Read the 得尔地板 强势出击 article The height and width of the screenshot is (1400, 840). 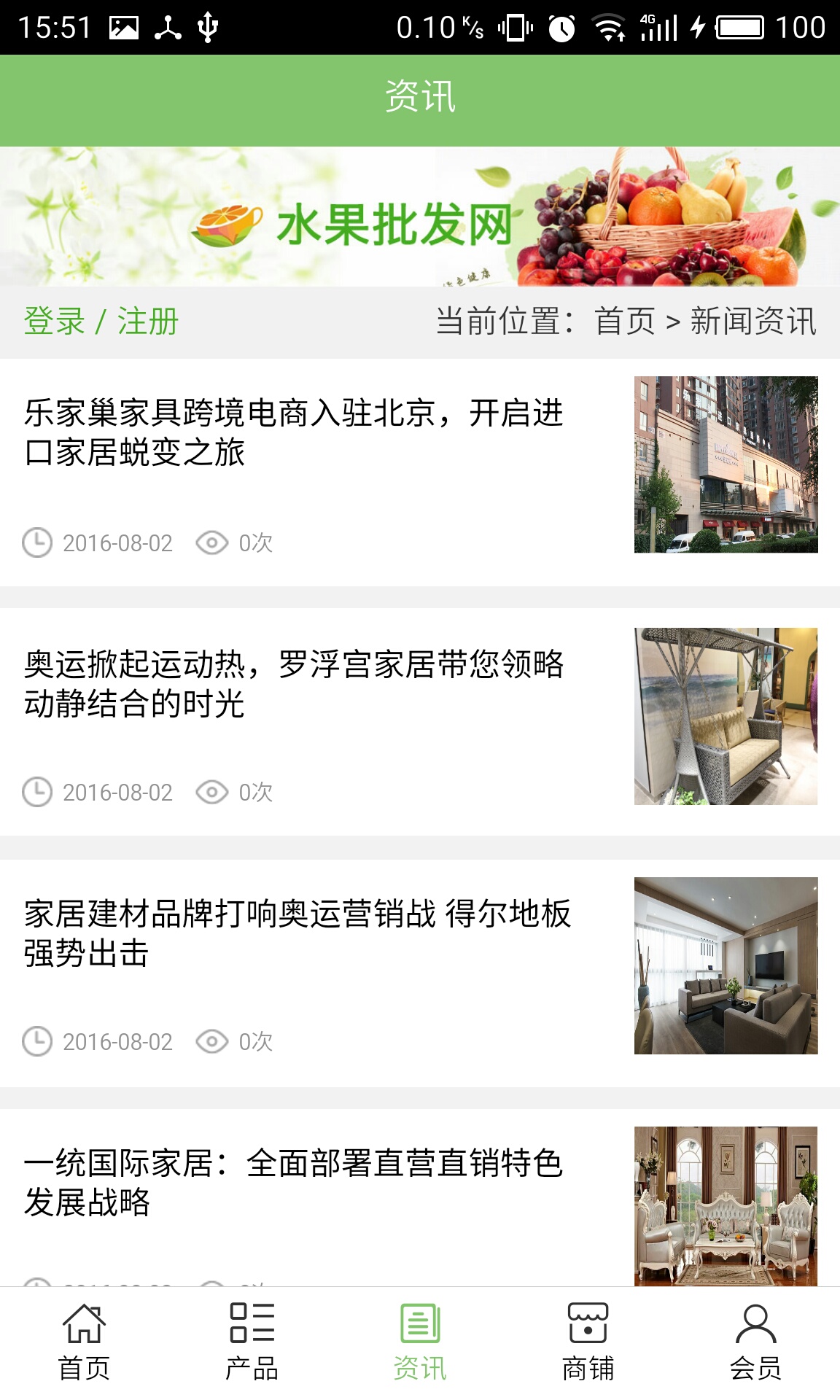pos(297,933)
